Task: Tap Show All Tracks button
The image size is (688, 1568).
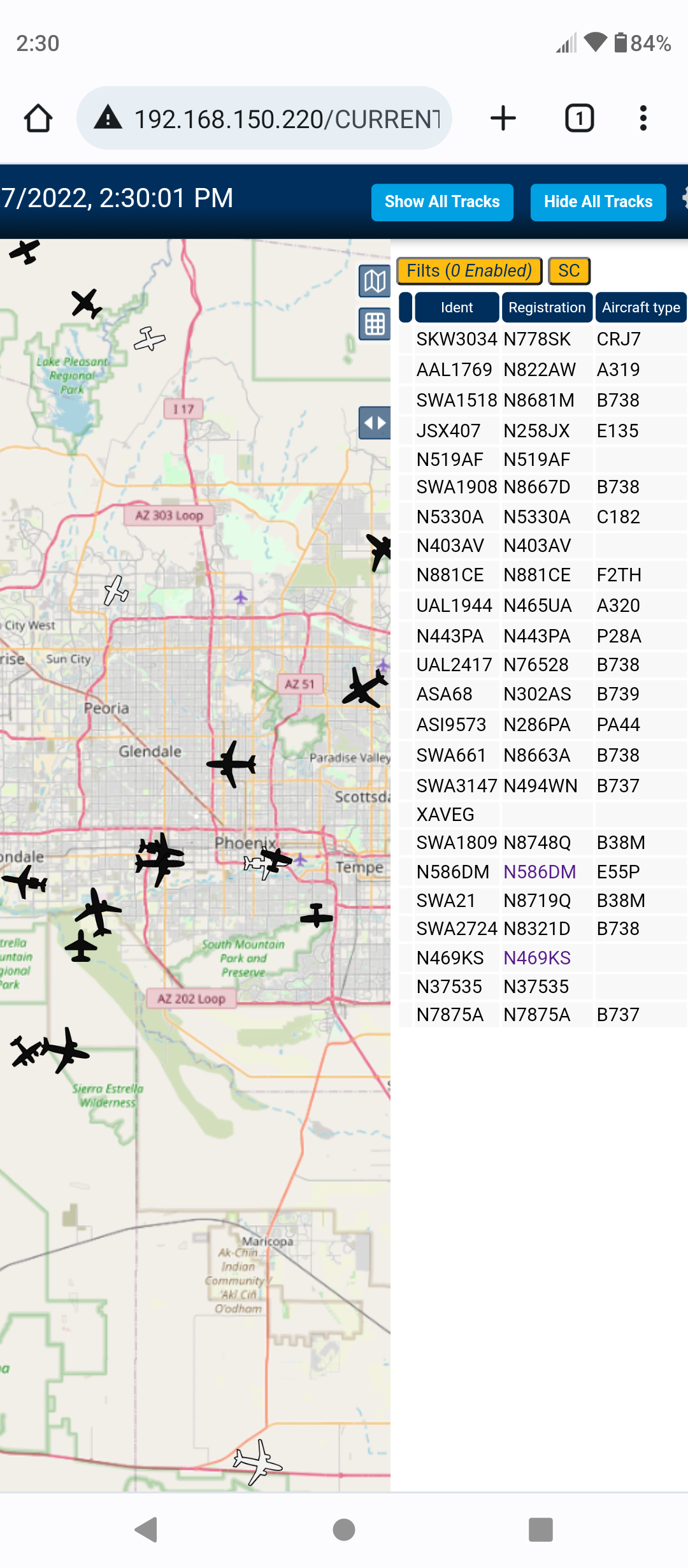Action: click(442, 202)
